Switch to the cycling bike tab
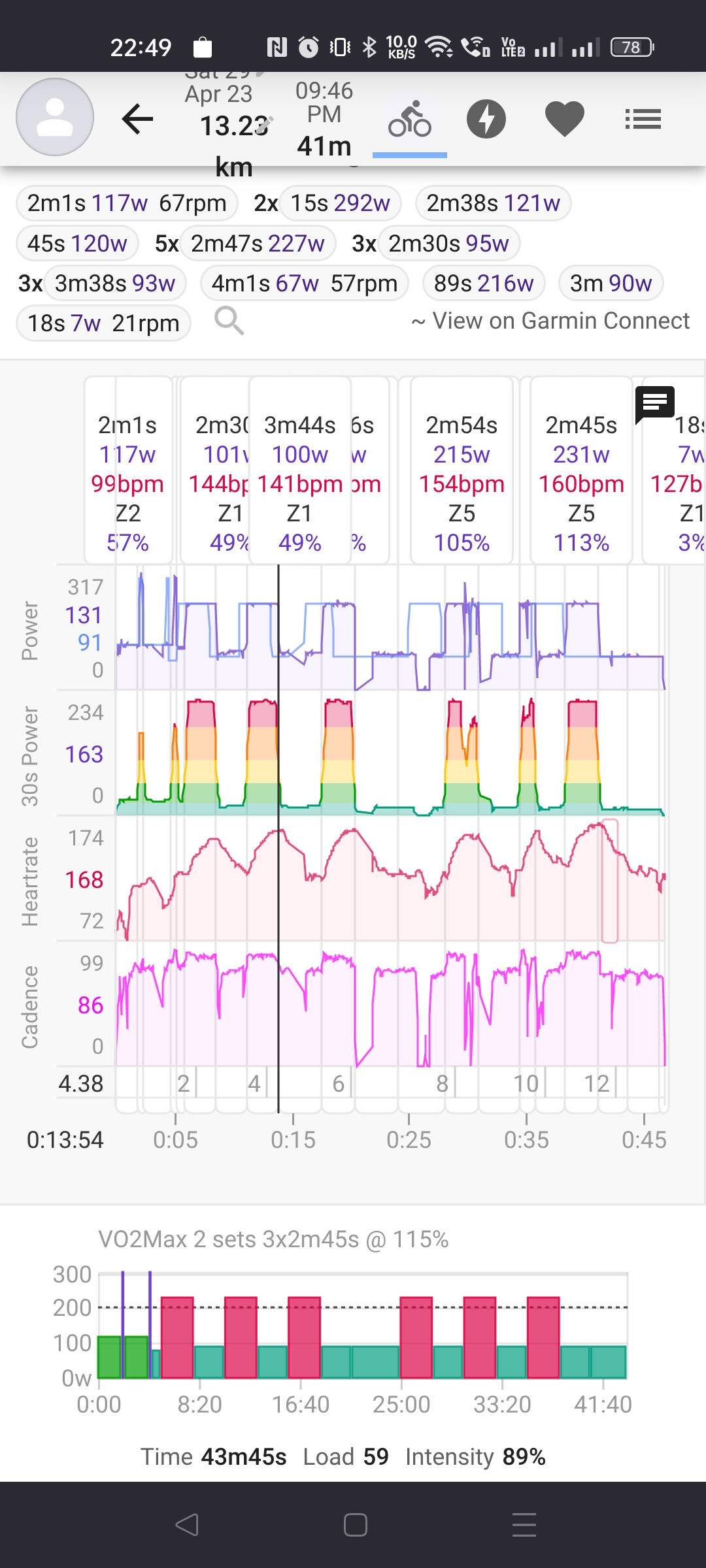This screenshot has width=706, height=1568. [x=410, y=120]
